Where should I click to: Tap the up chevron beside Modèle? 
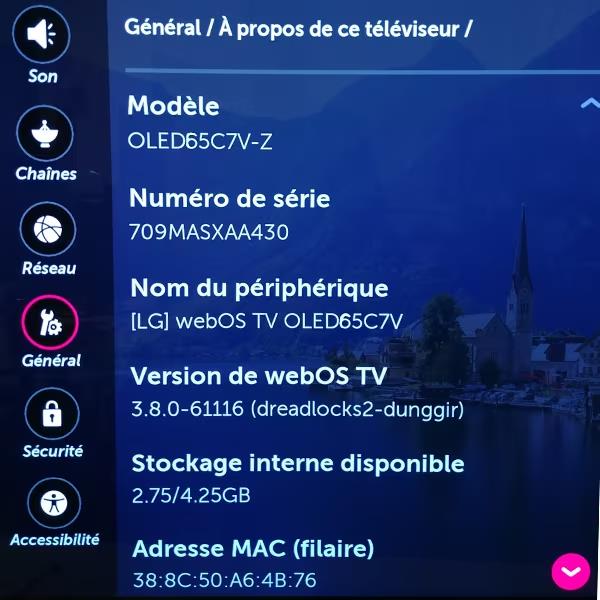[x=587, y=104]
